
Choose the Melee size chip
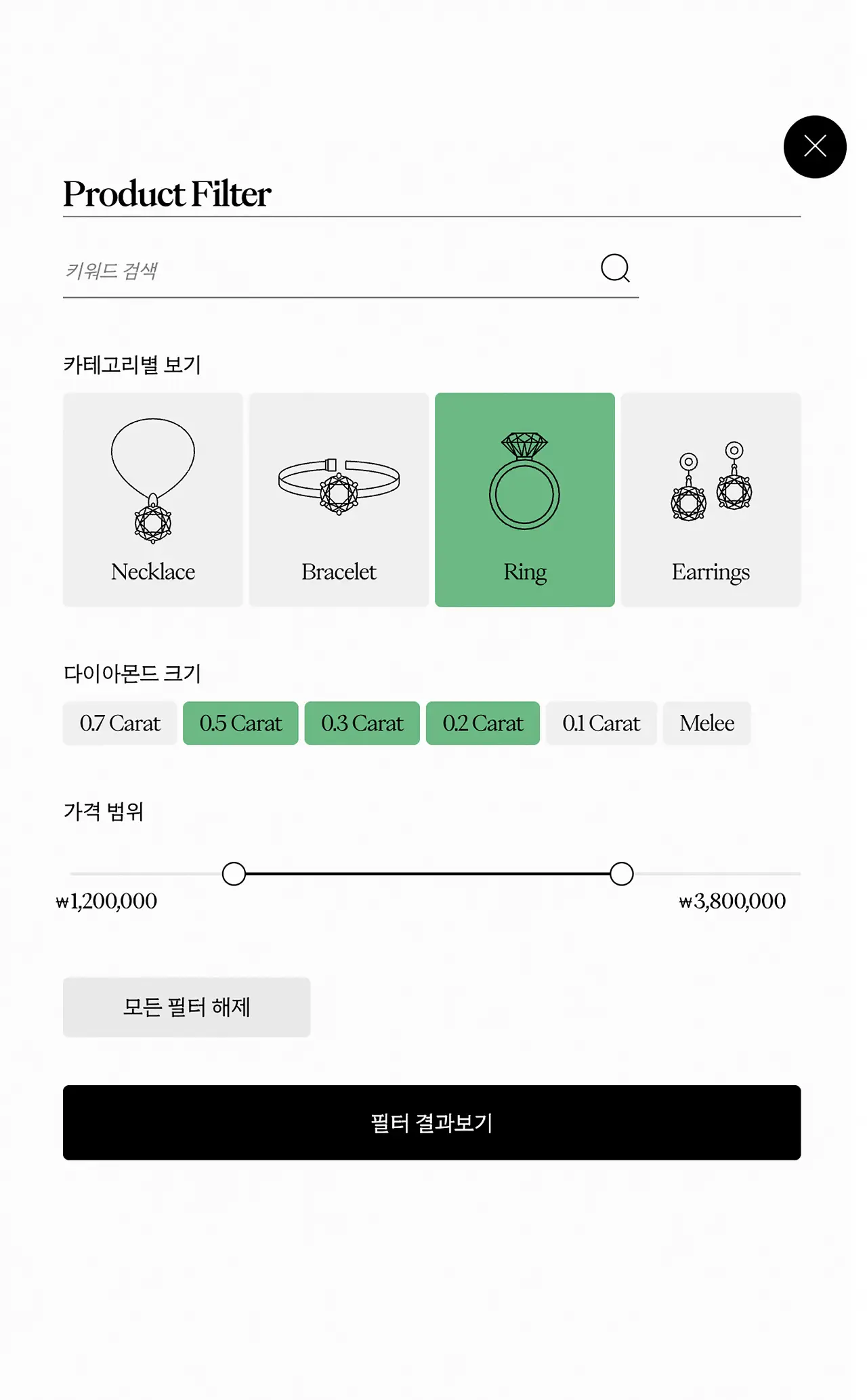(x=706, y=723)
